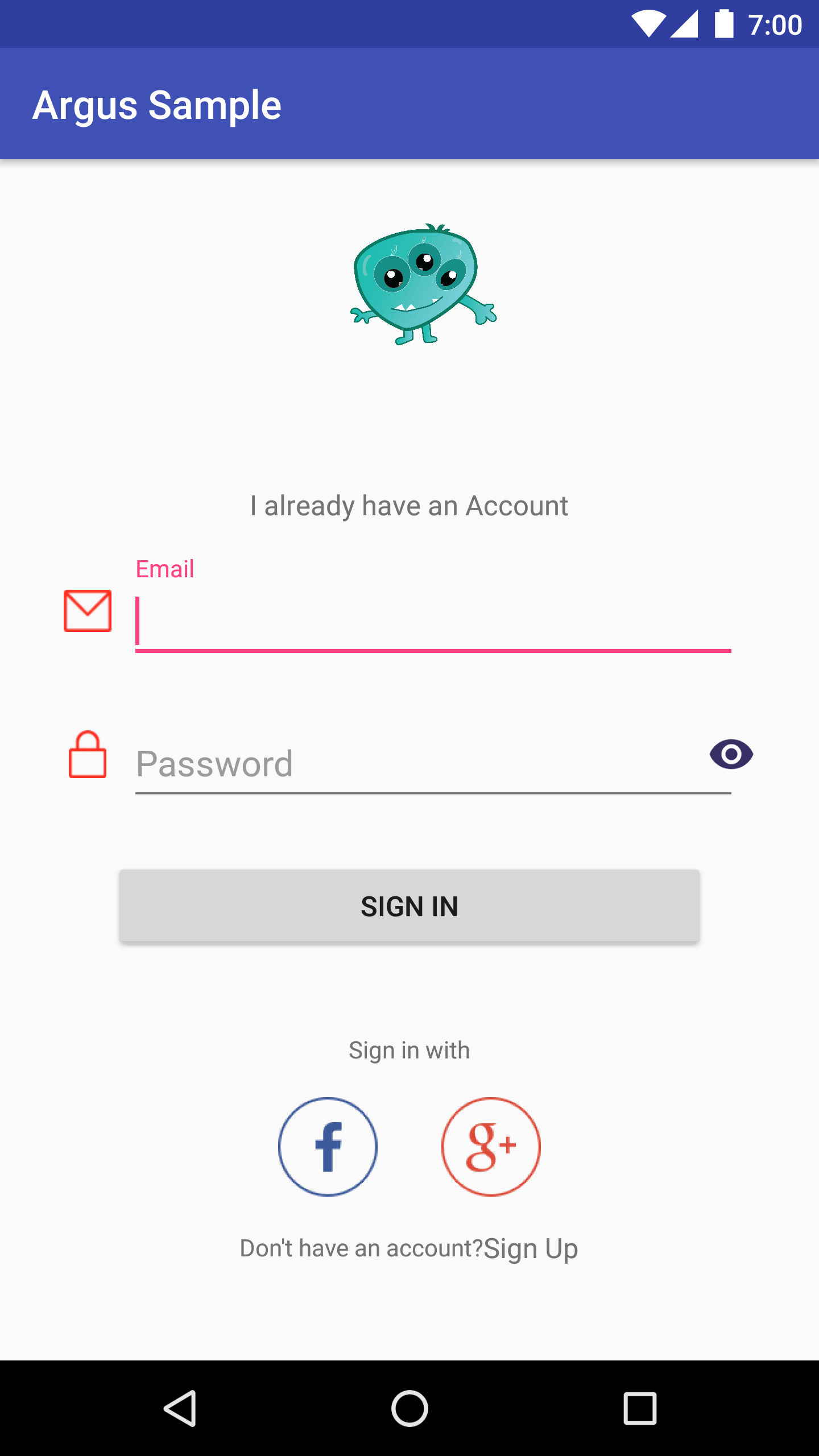The width and height of the screenshot is (819, 1456).
Task: Tap the battery indicator
Action: pos(723,24)
